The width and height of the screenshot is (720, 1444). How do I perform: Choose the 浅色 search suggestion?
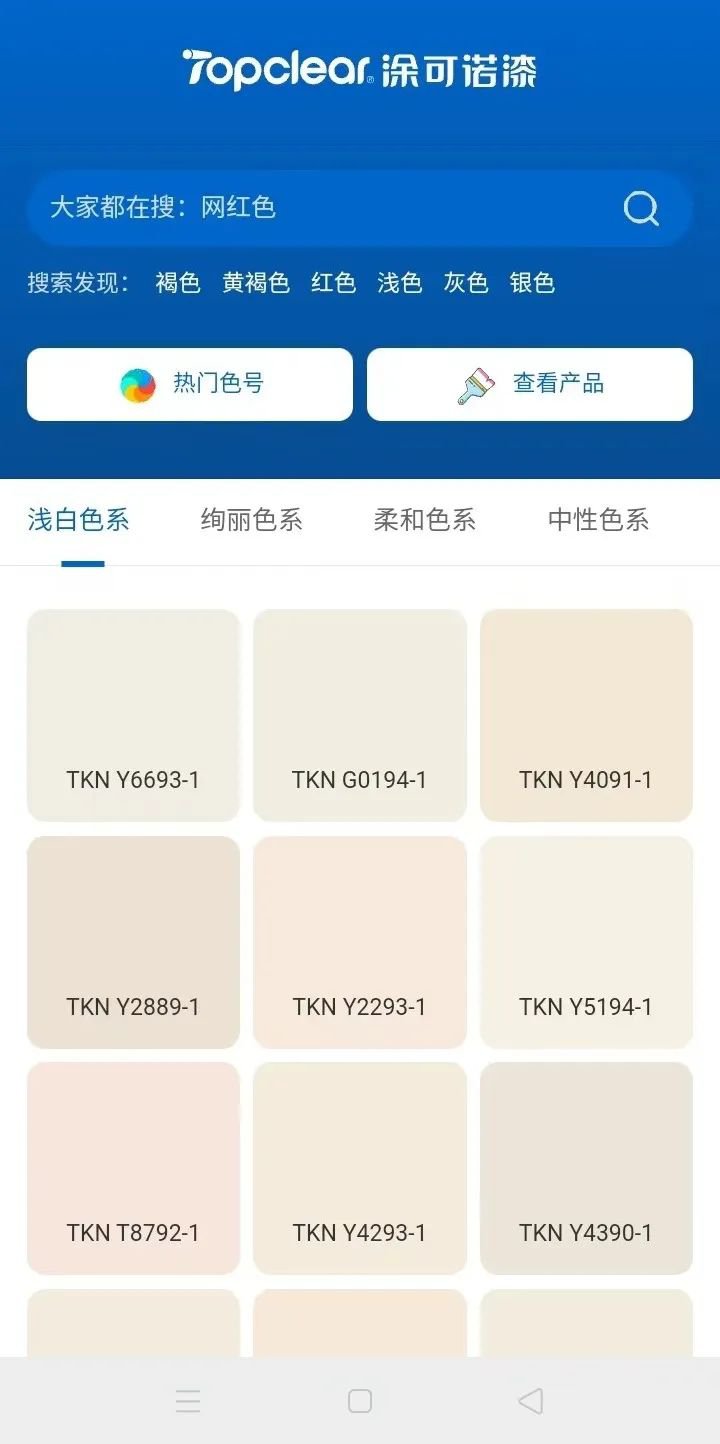click(399, 283)
